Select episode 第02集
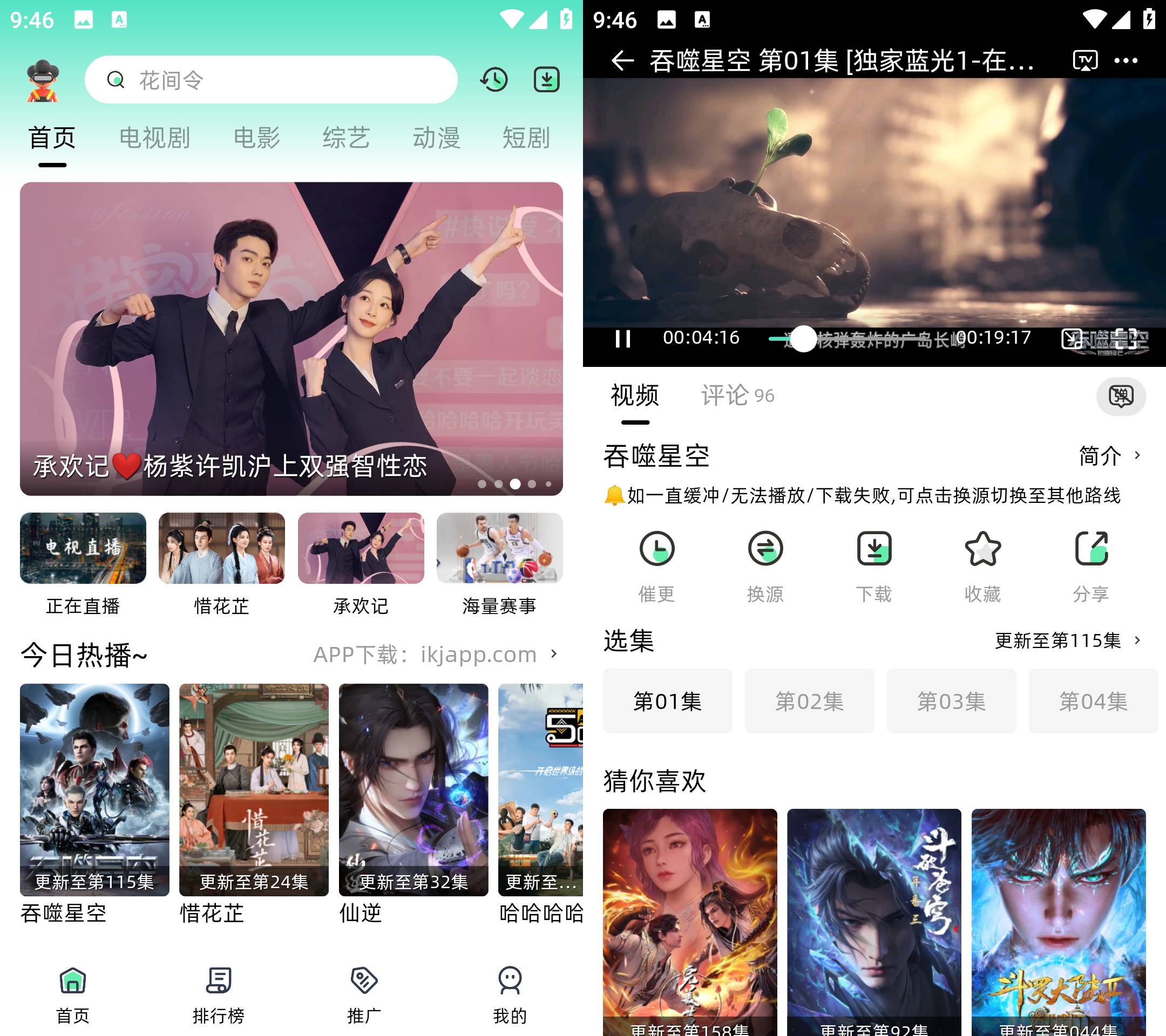Screen dimensions: 1166x1036 [809, 701]
